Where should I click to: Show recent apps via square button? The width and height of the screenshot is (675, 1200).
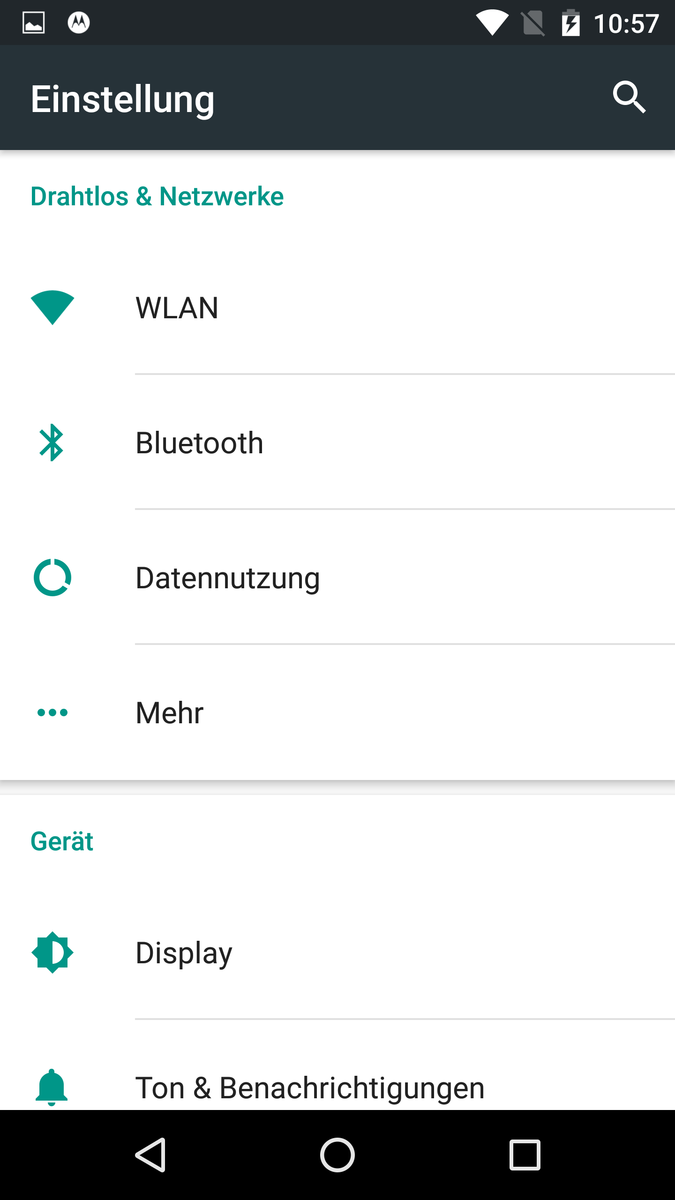coord(525,1155)
